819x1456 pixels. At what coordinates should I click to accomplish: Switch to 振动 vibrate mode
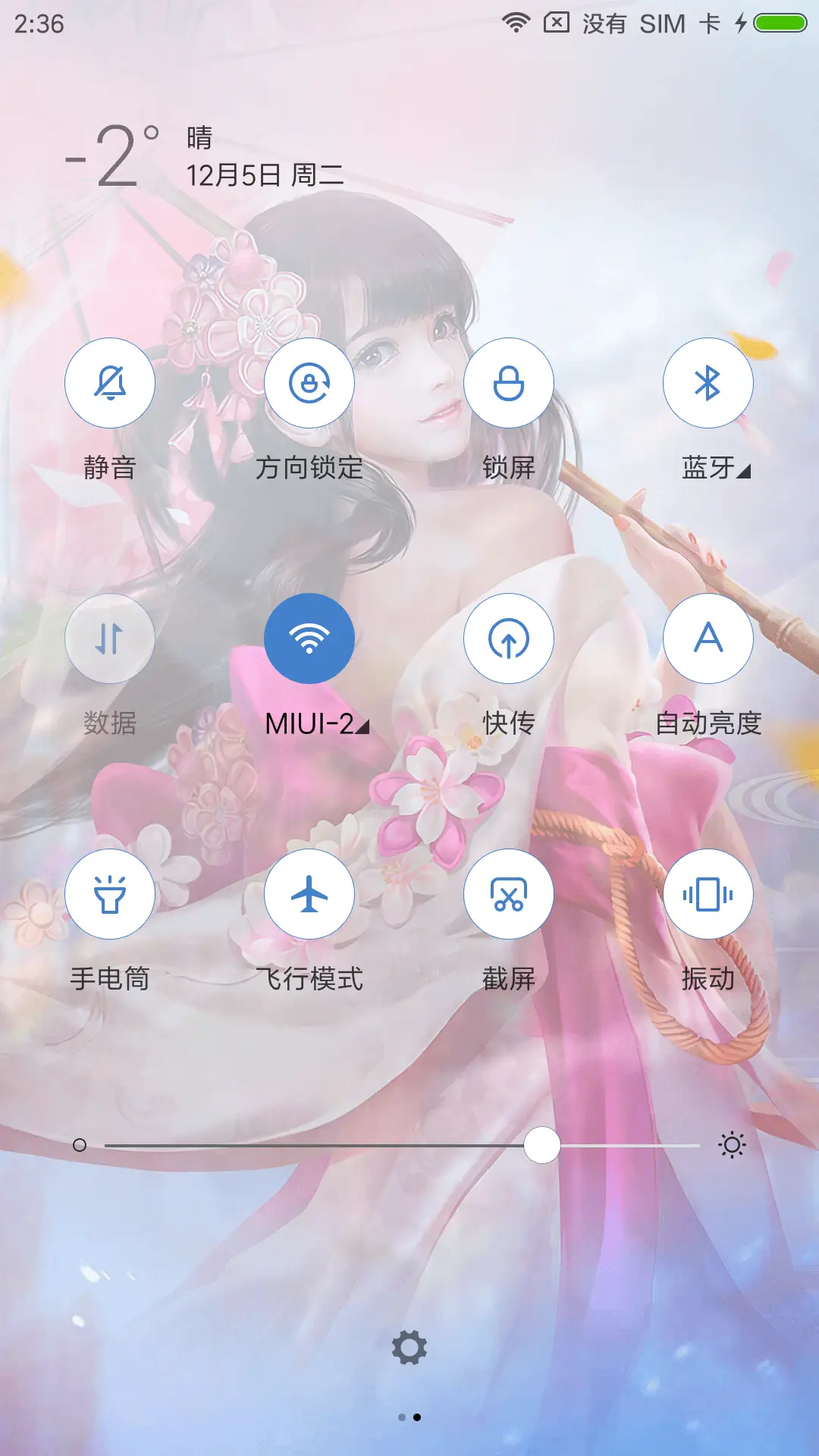pyautogui.click(x=708, y=895)
